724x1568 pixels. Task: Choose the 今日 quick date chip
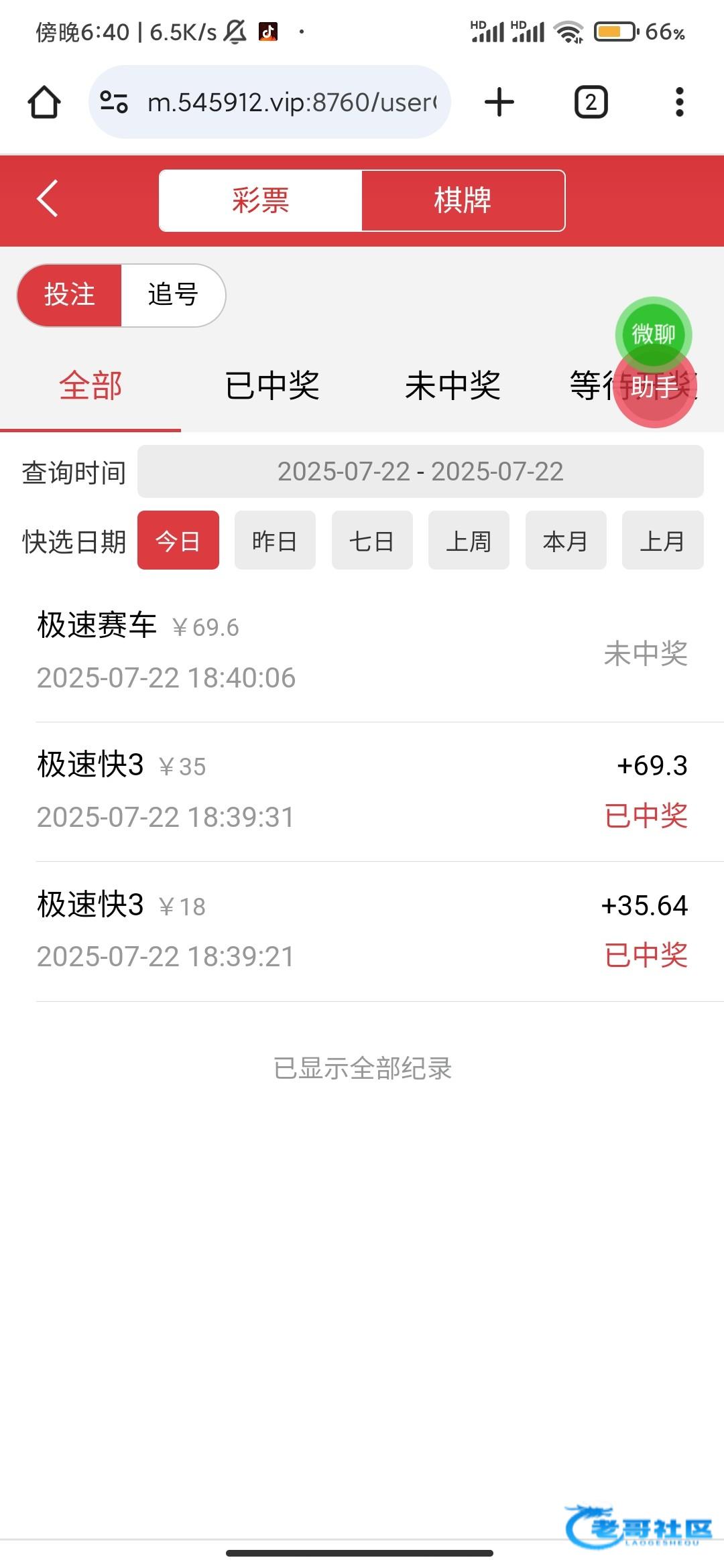(x=178, y=541)
